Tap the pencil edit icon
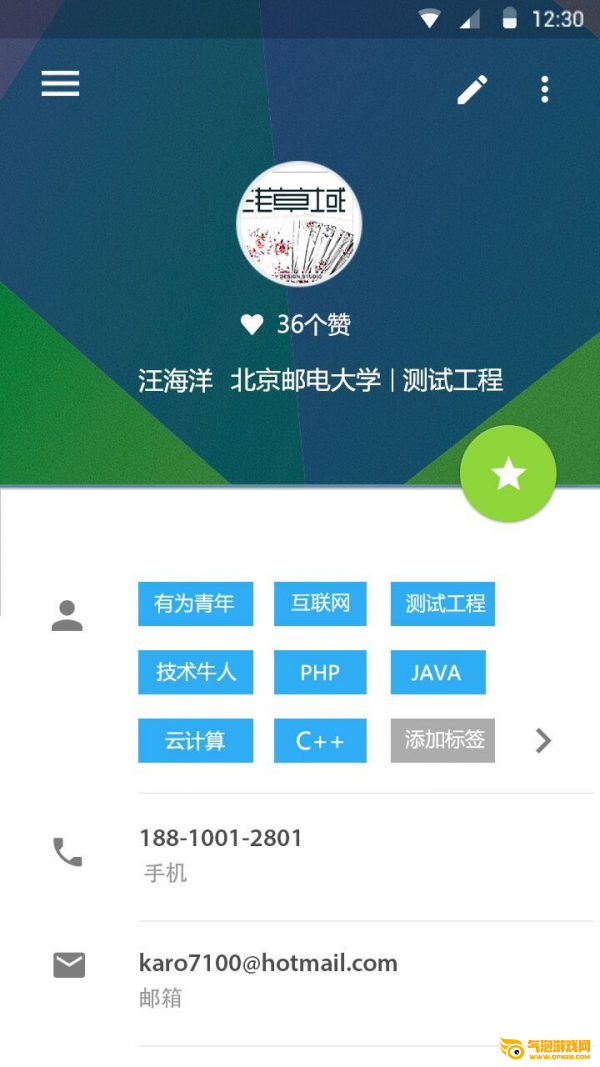The image size is (600, 1067). [472, 90]
